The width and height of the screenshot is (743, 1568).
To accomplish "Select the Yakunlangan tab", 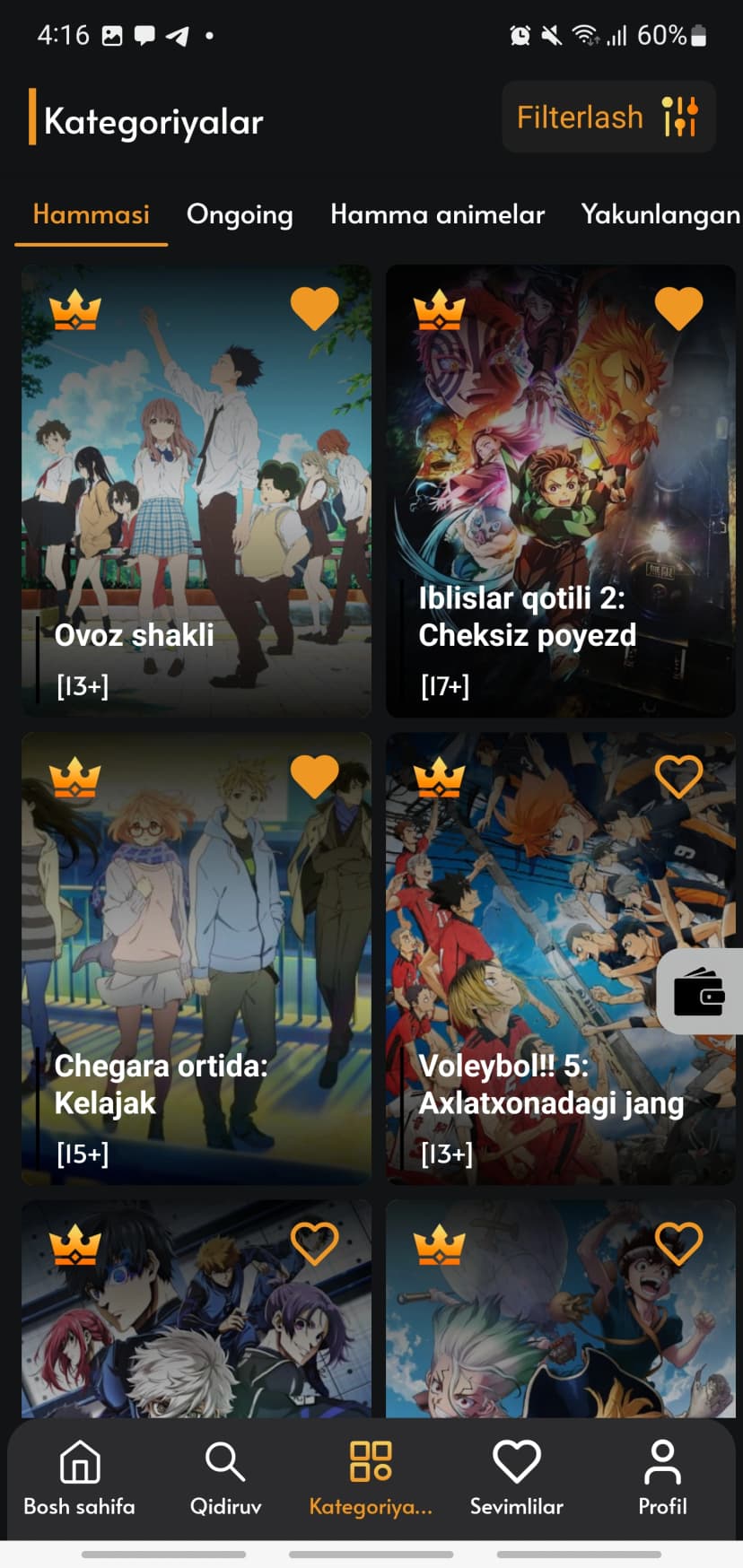I will click(660, 214).
